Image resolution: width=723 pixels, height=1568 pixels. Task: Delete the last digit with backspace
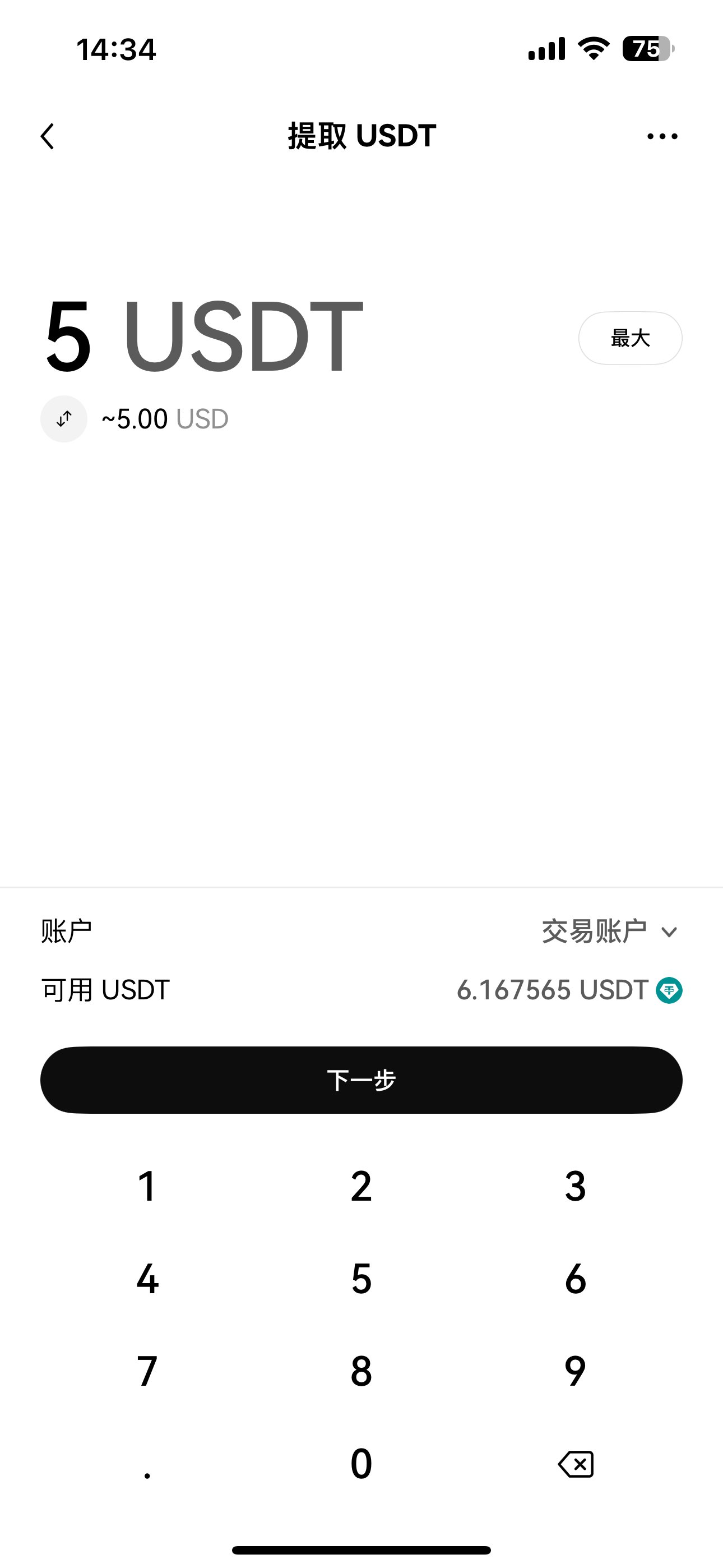tap(575, 1464)
